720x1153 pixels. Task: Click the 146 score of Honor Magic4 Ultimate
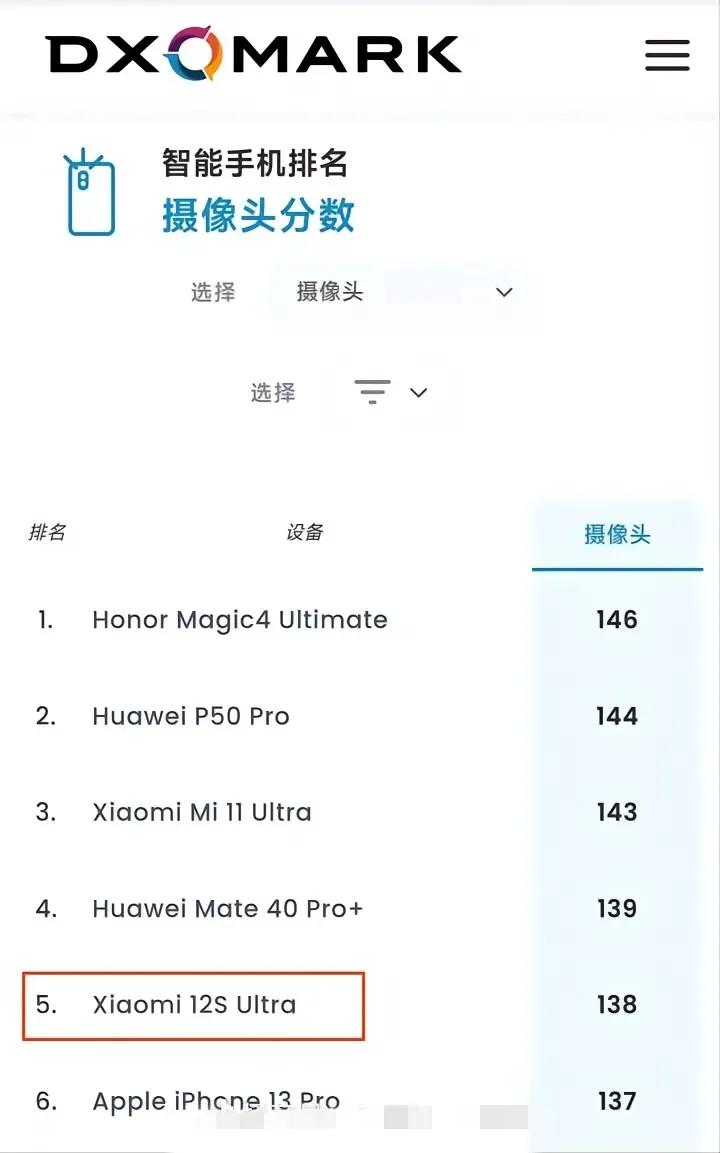618,620
